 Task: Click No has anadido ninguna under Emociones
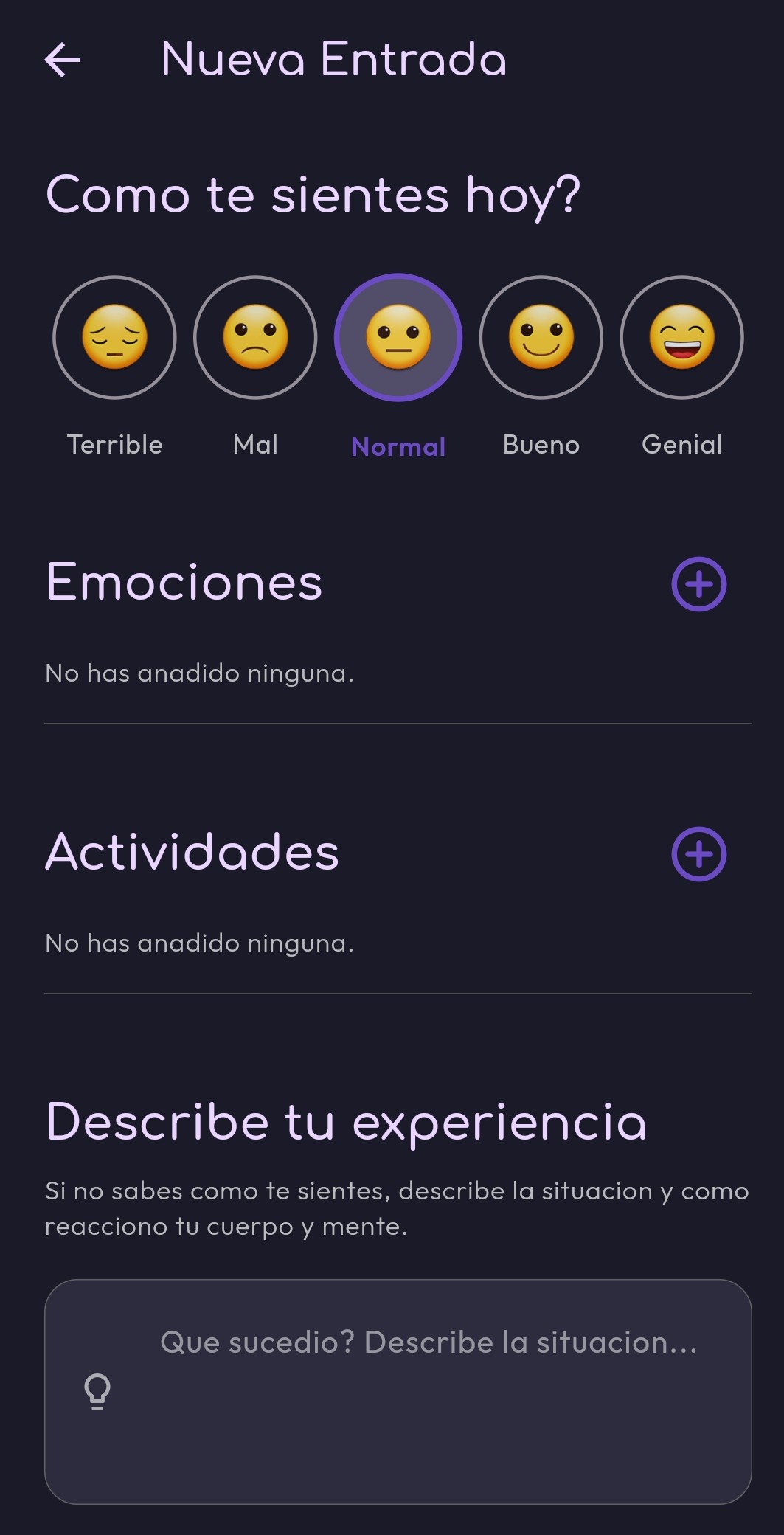tap(200, 673)
